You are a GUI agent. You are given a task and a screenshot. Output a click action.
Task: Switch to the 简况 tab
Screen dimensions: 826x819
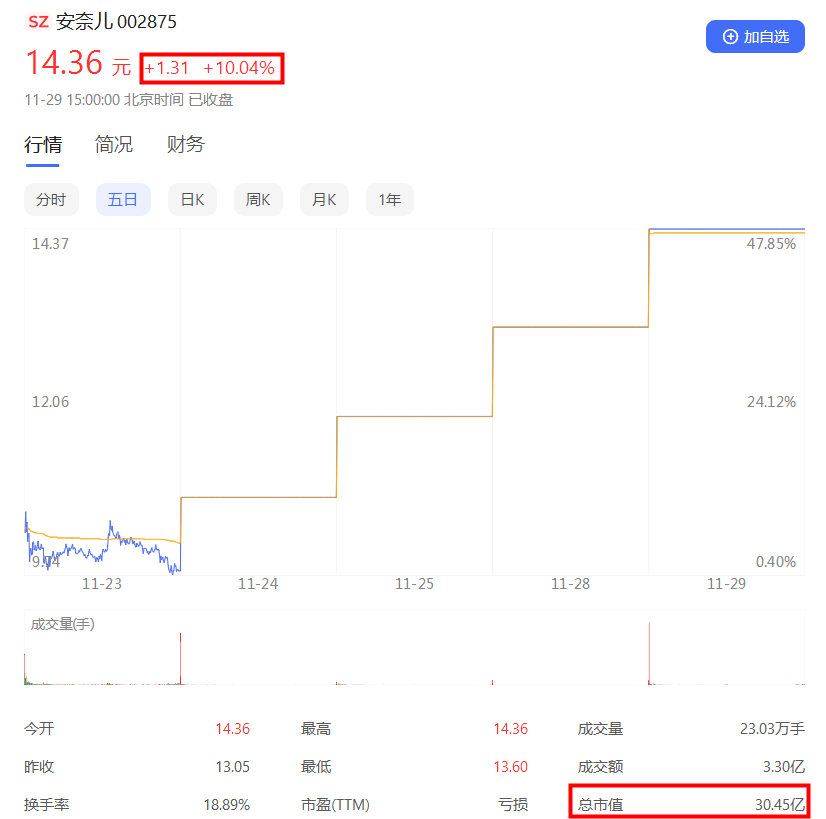(x=114, y=144)
